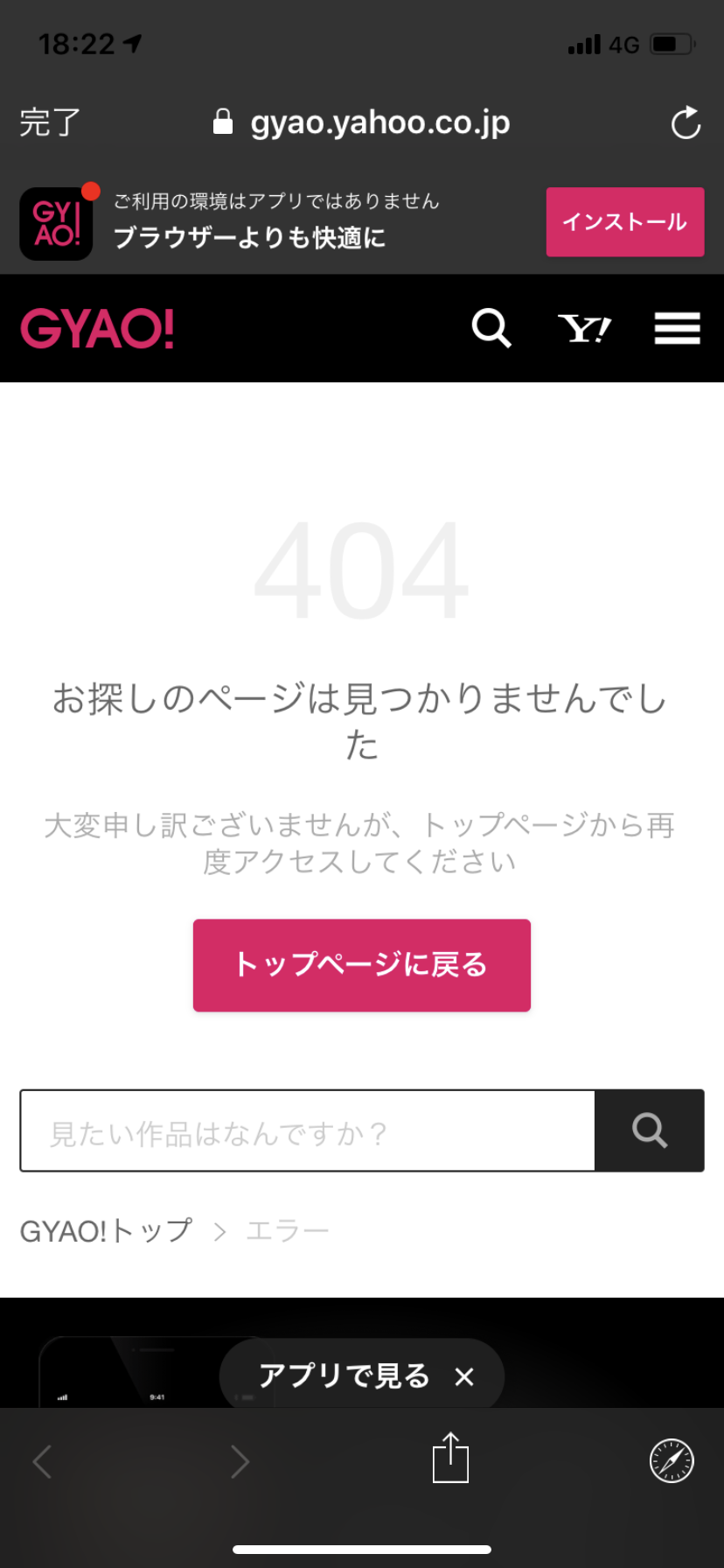Tap アプリで見る to view in app
The width and height of the screenshot is (724, 1568).
[x=345, y=1375]
